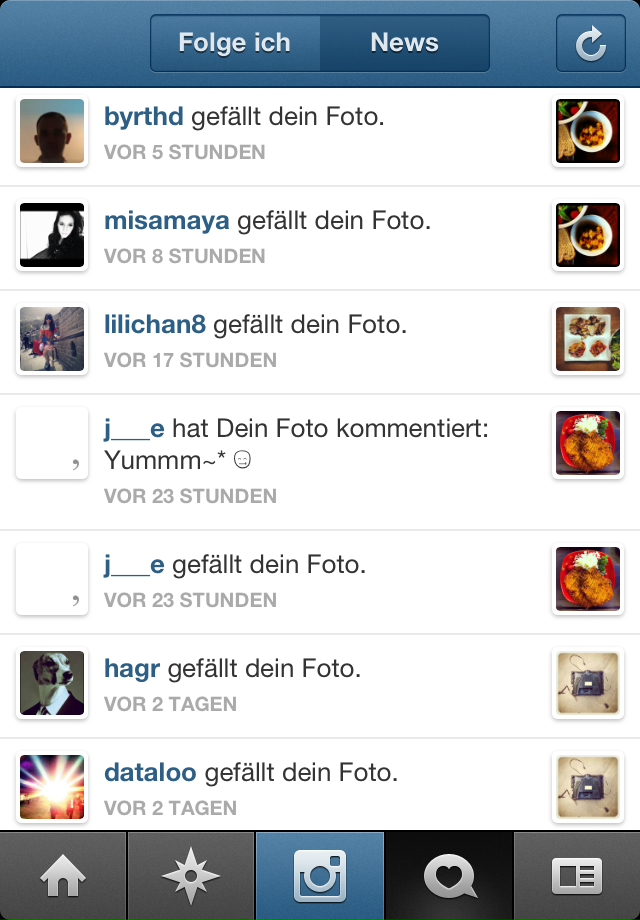Image resolution: width=640 pixels, height=920 pixels.
Task: Select the News tab
Action: (x=404, y=43)
